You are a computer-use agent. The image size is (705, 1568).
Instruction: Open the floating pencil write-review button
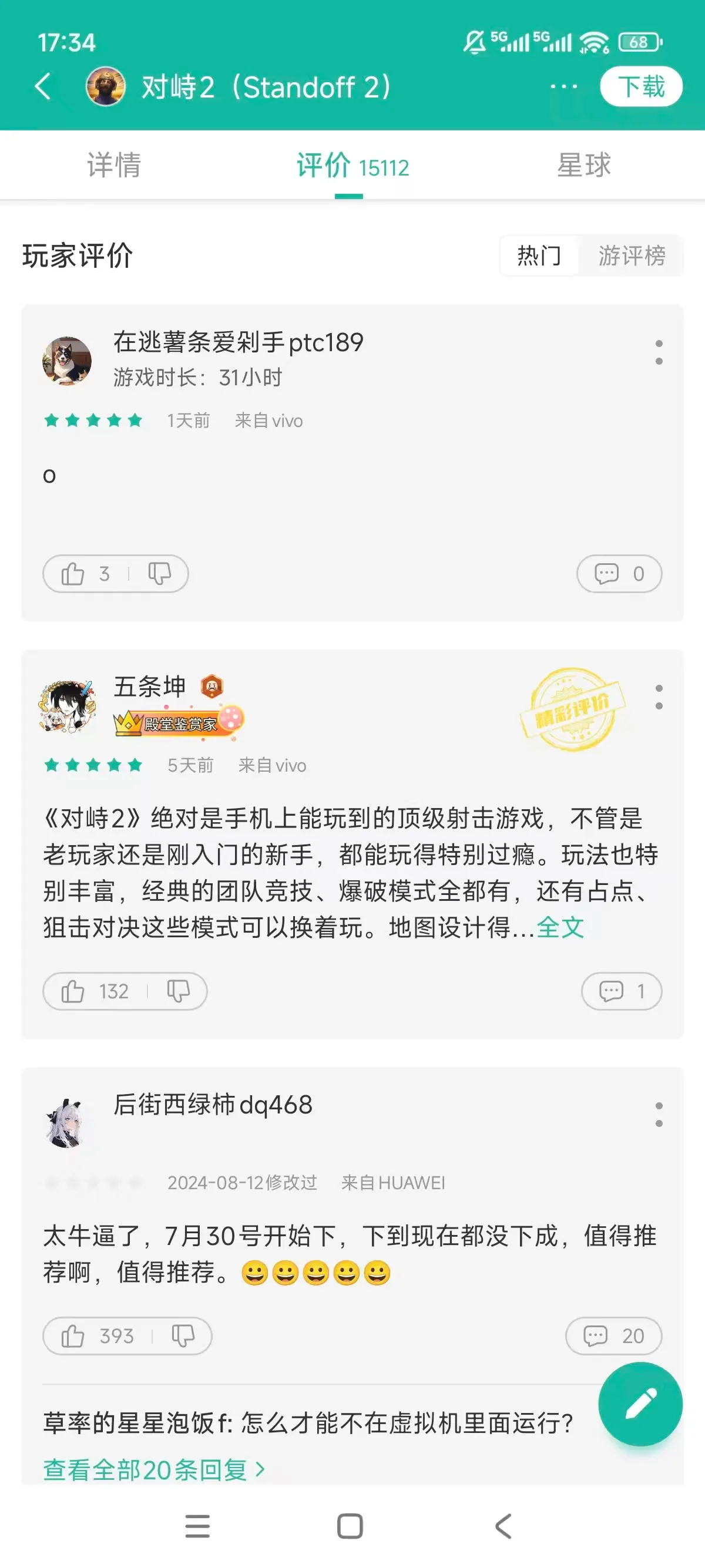coord(640,1404)
